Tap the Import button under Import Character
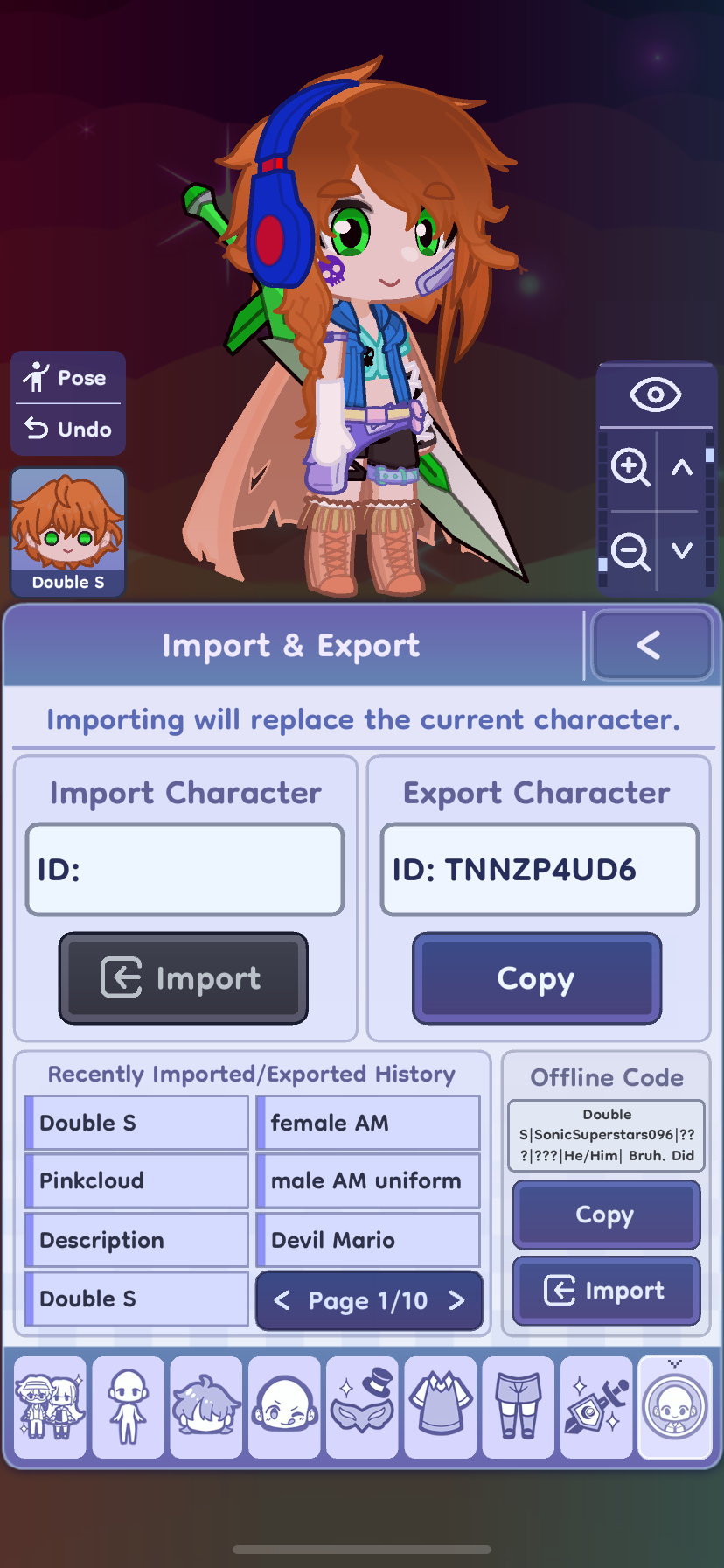724x1568 pixels. (184, 978)
